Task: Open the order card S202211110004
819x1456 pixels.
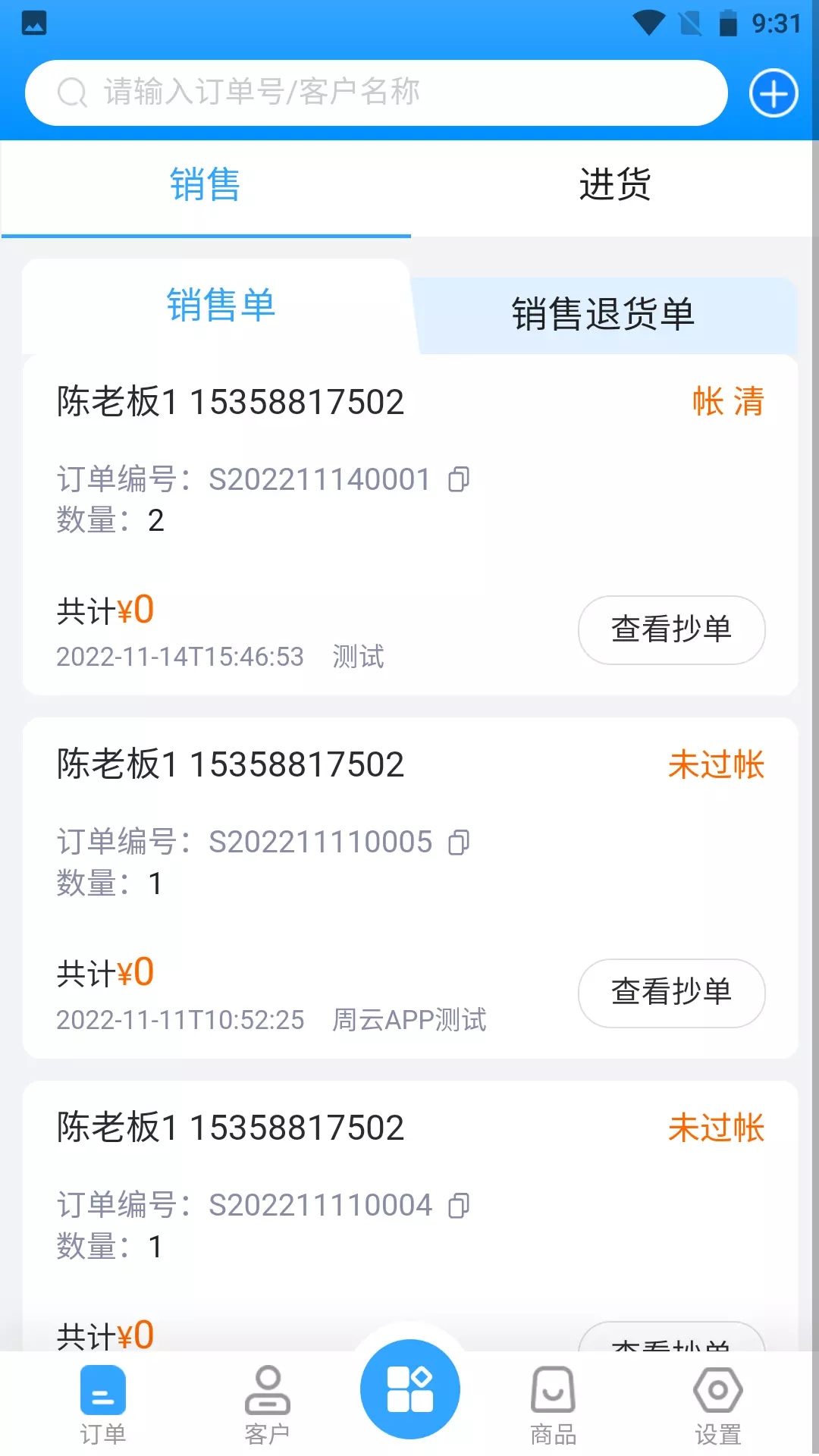Action: 410,1216
